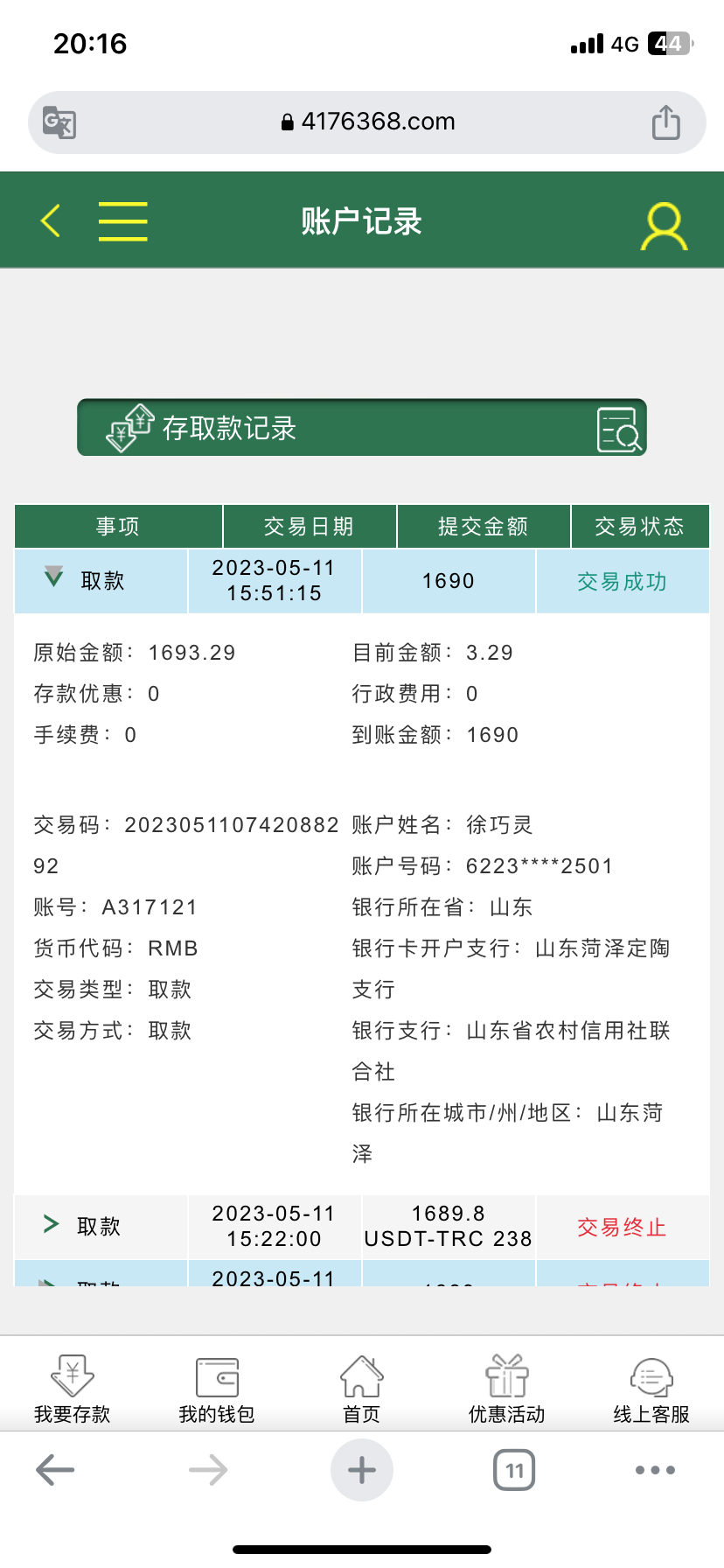Open a new browser tab
Viewport: 724px width, 1568px height.
[x=361, y=1470]
